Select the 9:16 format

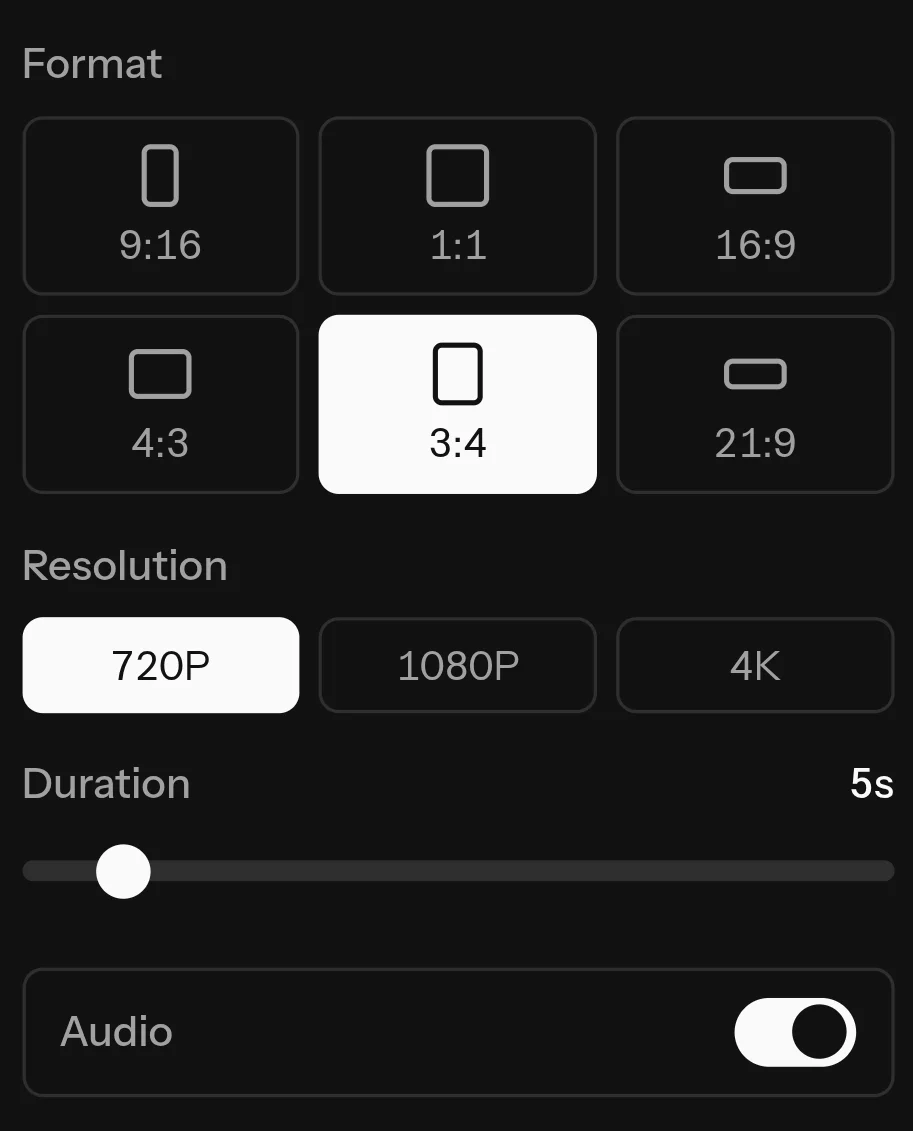(x=161, y=206)
